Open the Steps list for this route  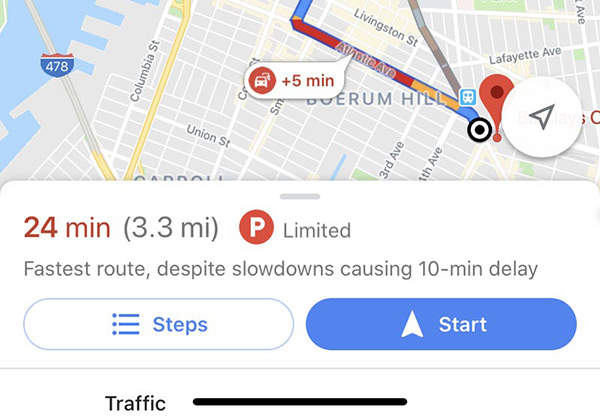pos(158,325)
